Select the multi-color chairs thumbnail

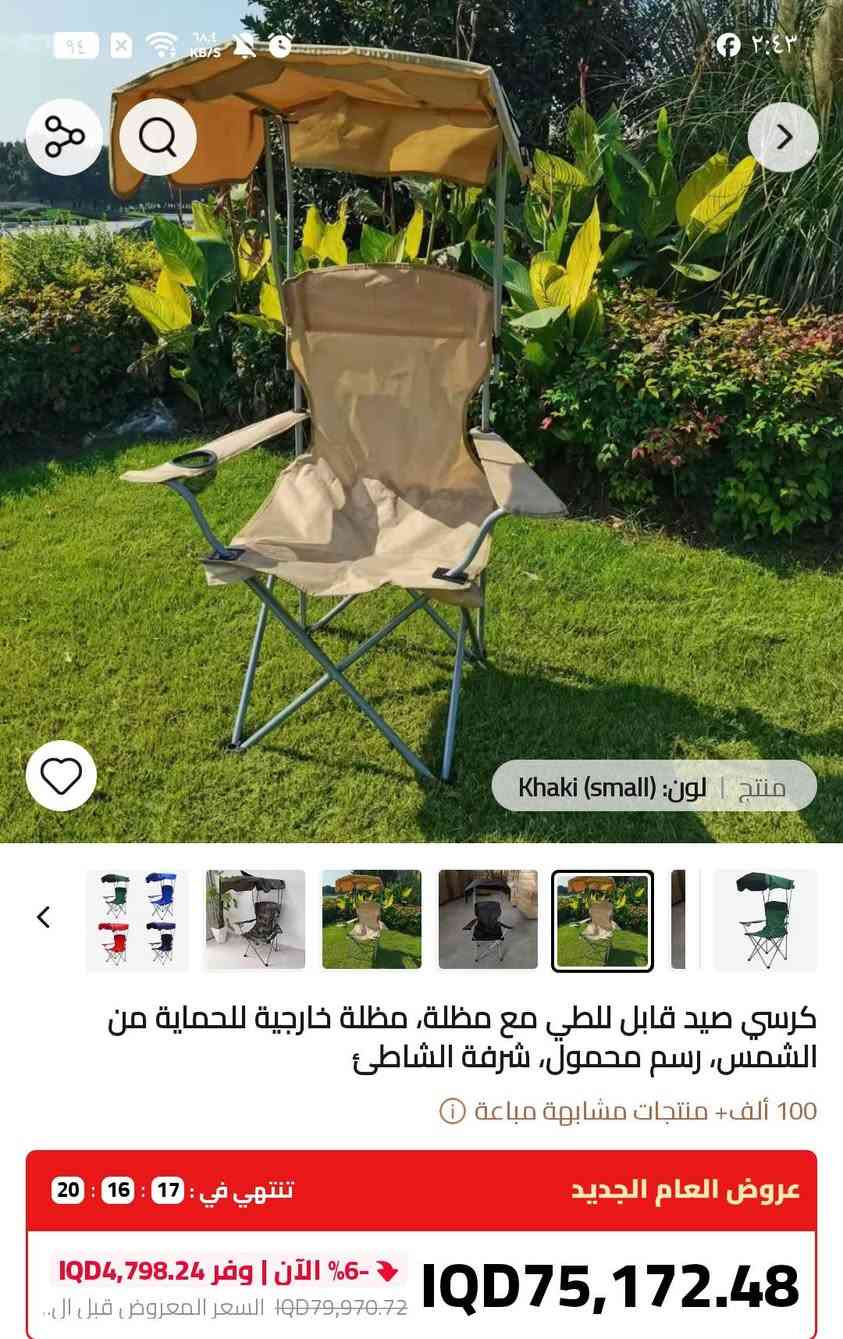point(139,919)
